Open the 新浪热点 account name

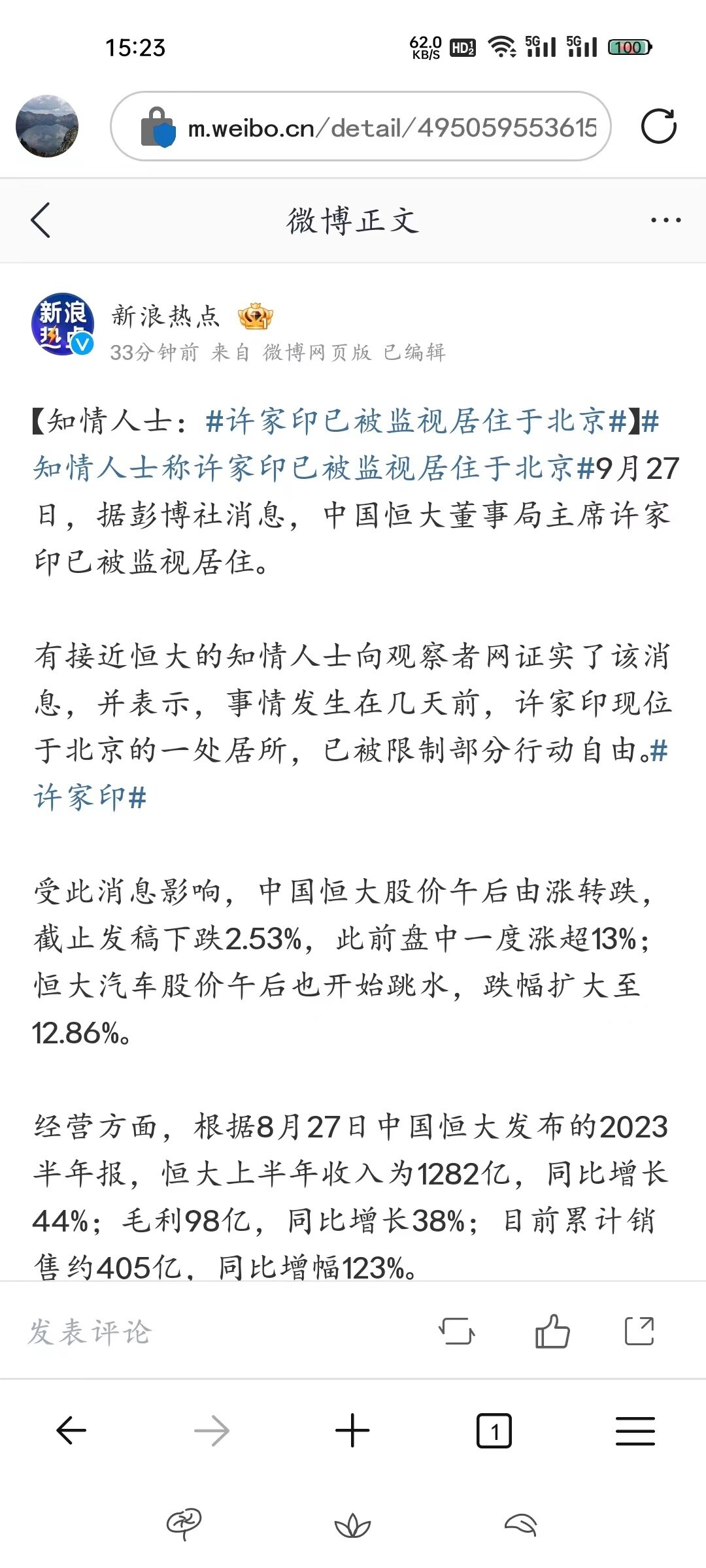pyautogui.click(x=165, y=316)
